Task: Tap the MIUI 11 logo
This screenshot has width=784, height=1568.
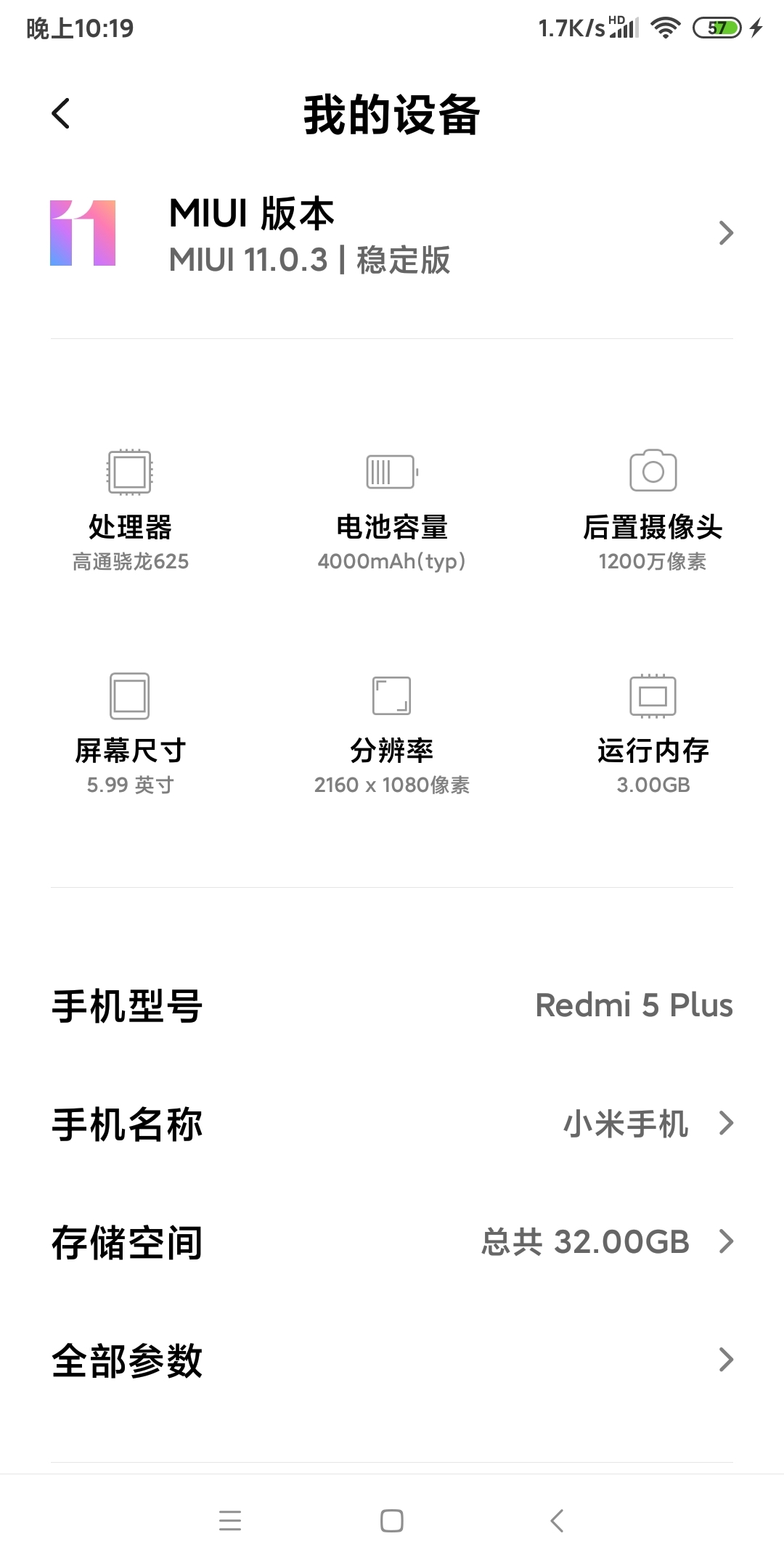Action: coord(82,232)
